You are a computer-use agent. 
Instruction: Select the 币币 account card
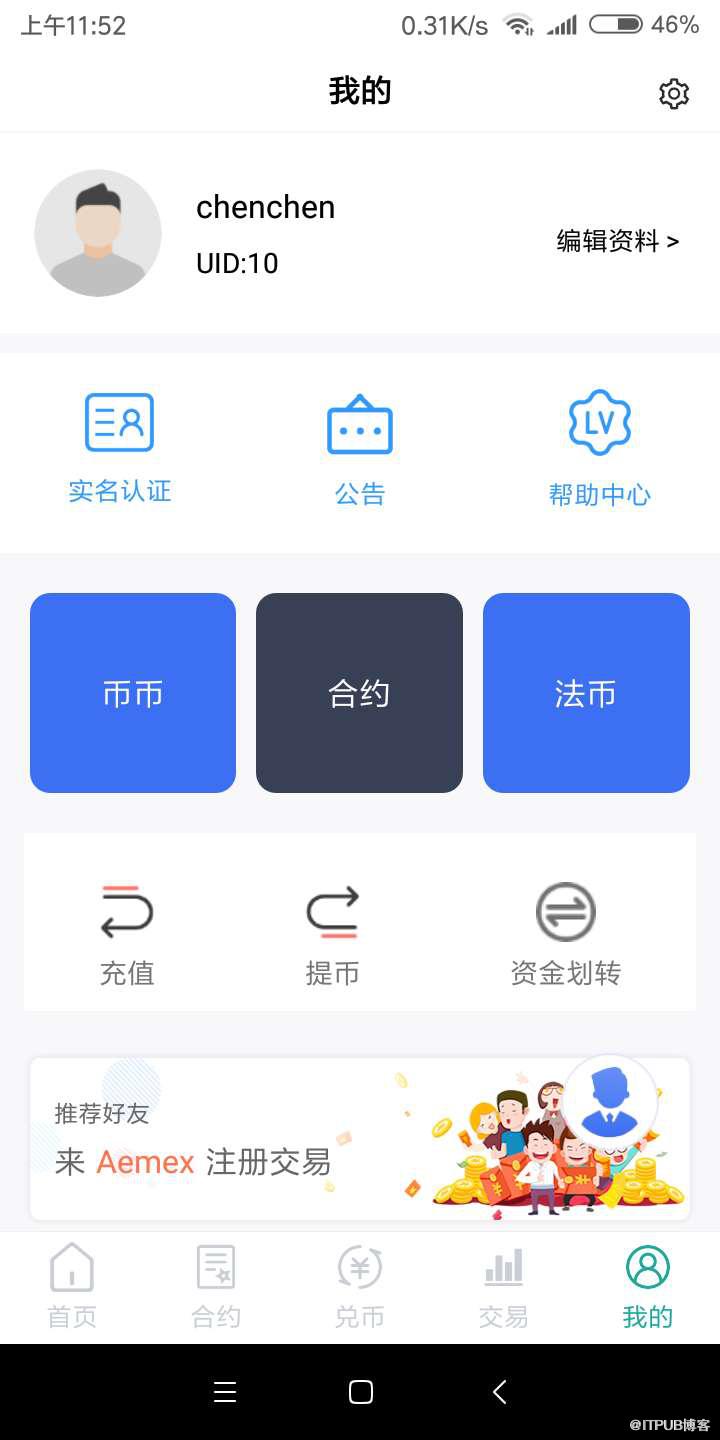tap(133, 693)
